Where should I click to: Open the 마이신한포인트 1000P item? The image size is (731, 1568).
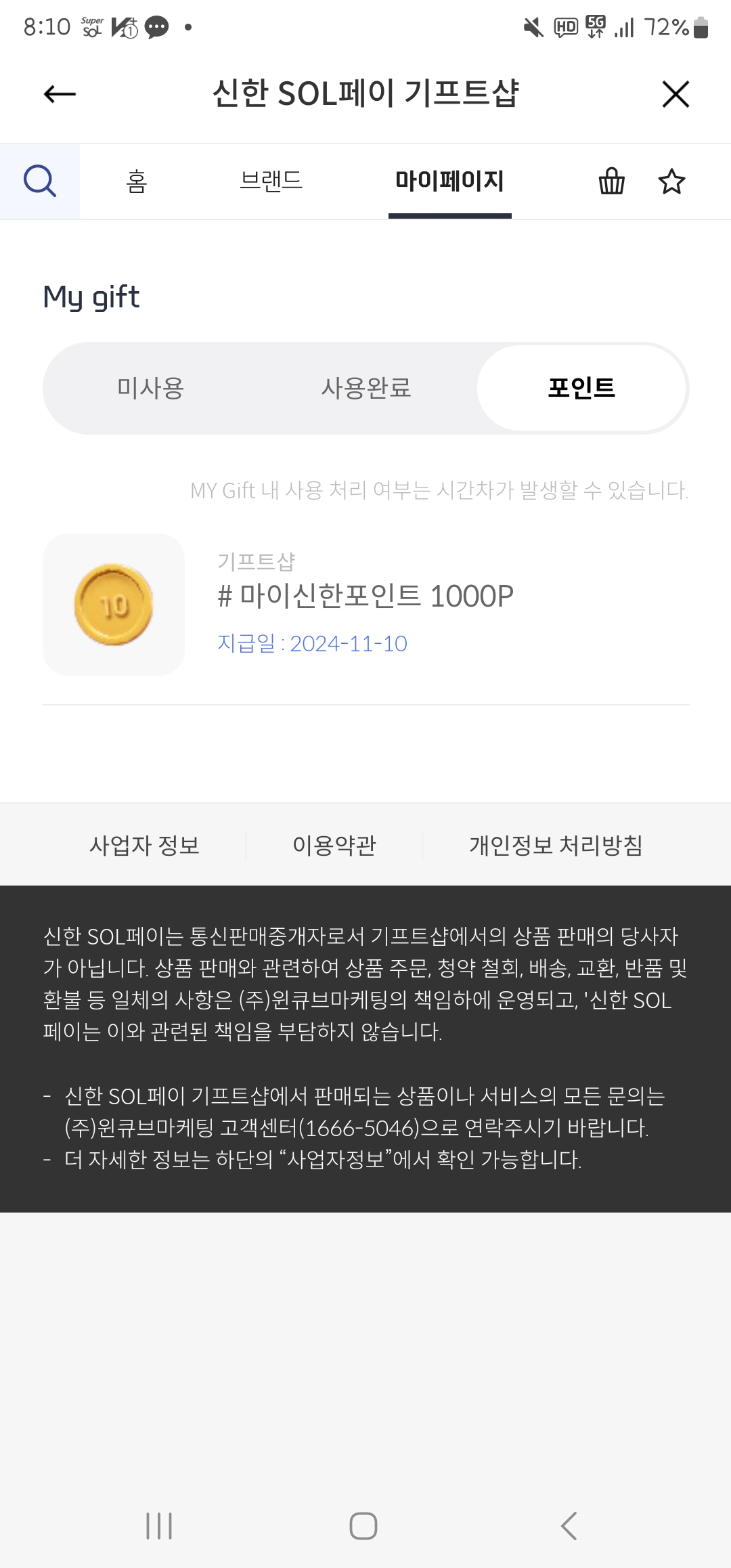tap(366, 605)
